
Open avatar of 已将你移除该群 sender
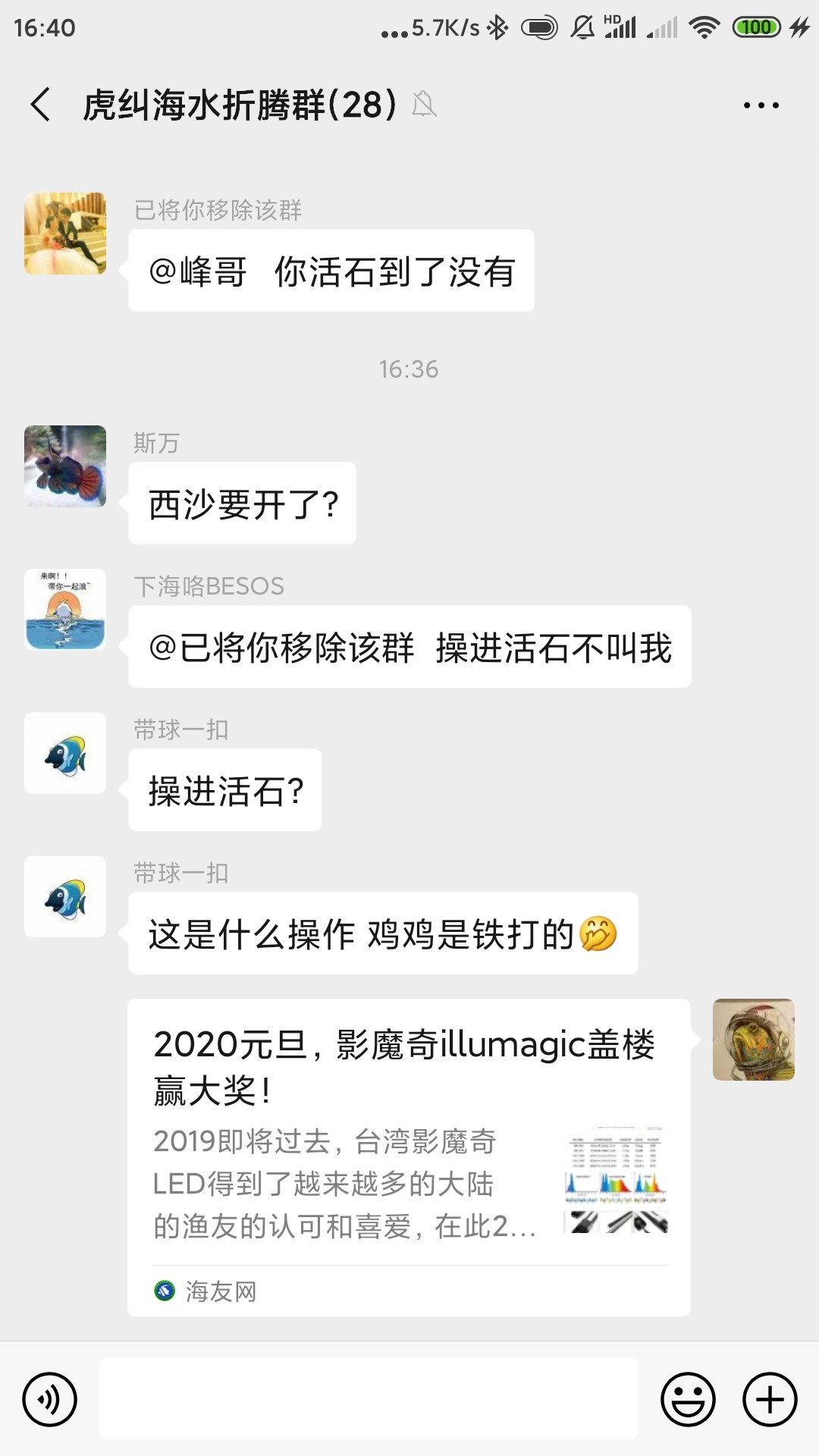click(65, 234)
